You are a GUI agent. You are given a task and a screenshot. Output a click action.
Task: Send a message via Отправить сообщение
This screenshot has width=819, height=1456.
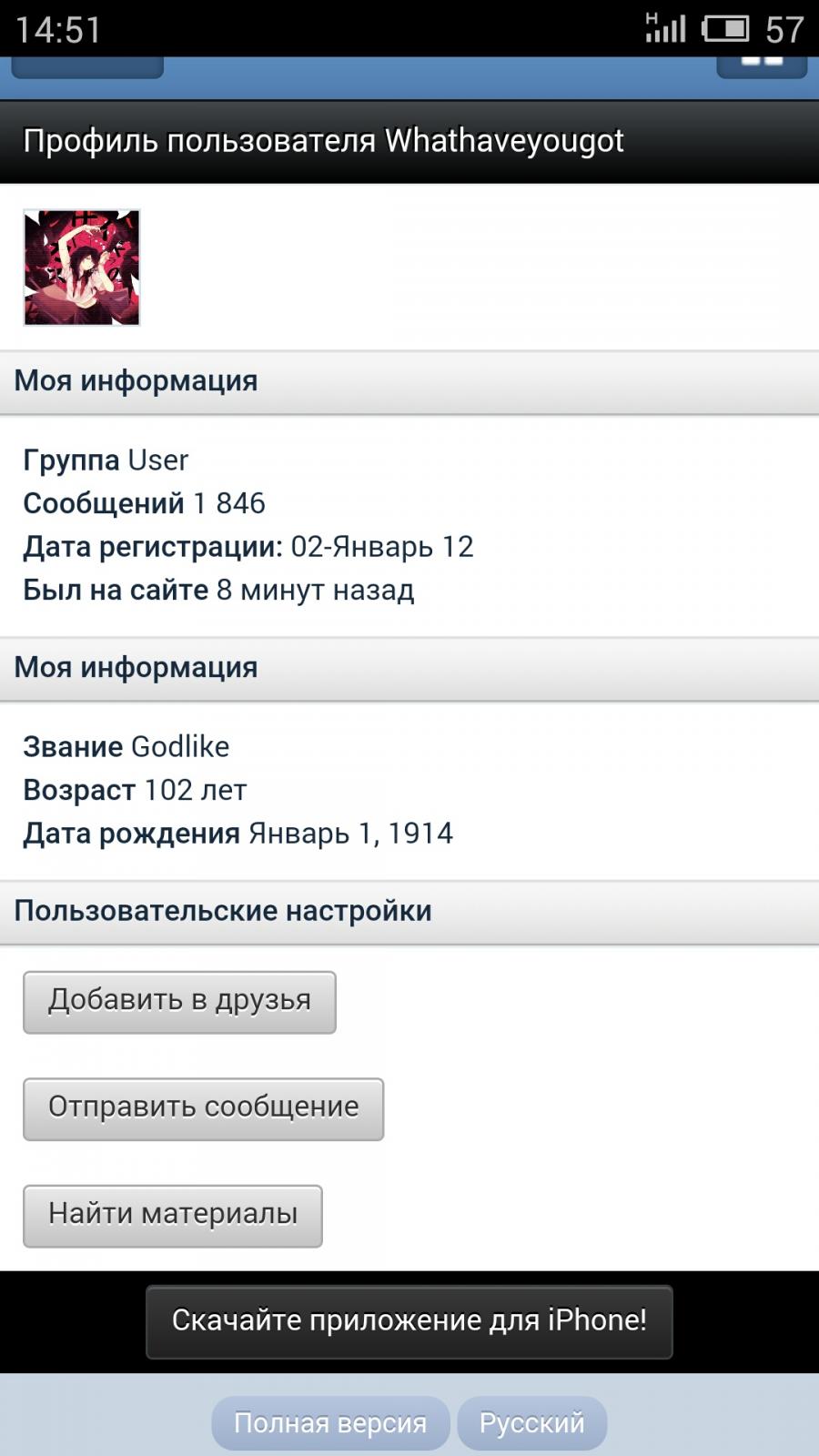203,1108
